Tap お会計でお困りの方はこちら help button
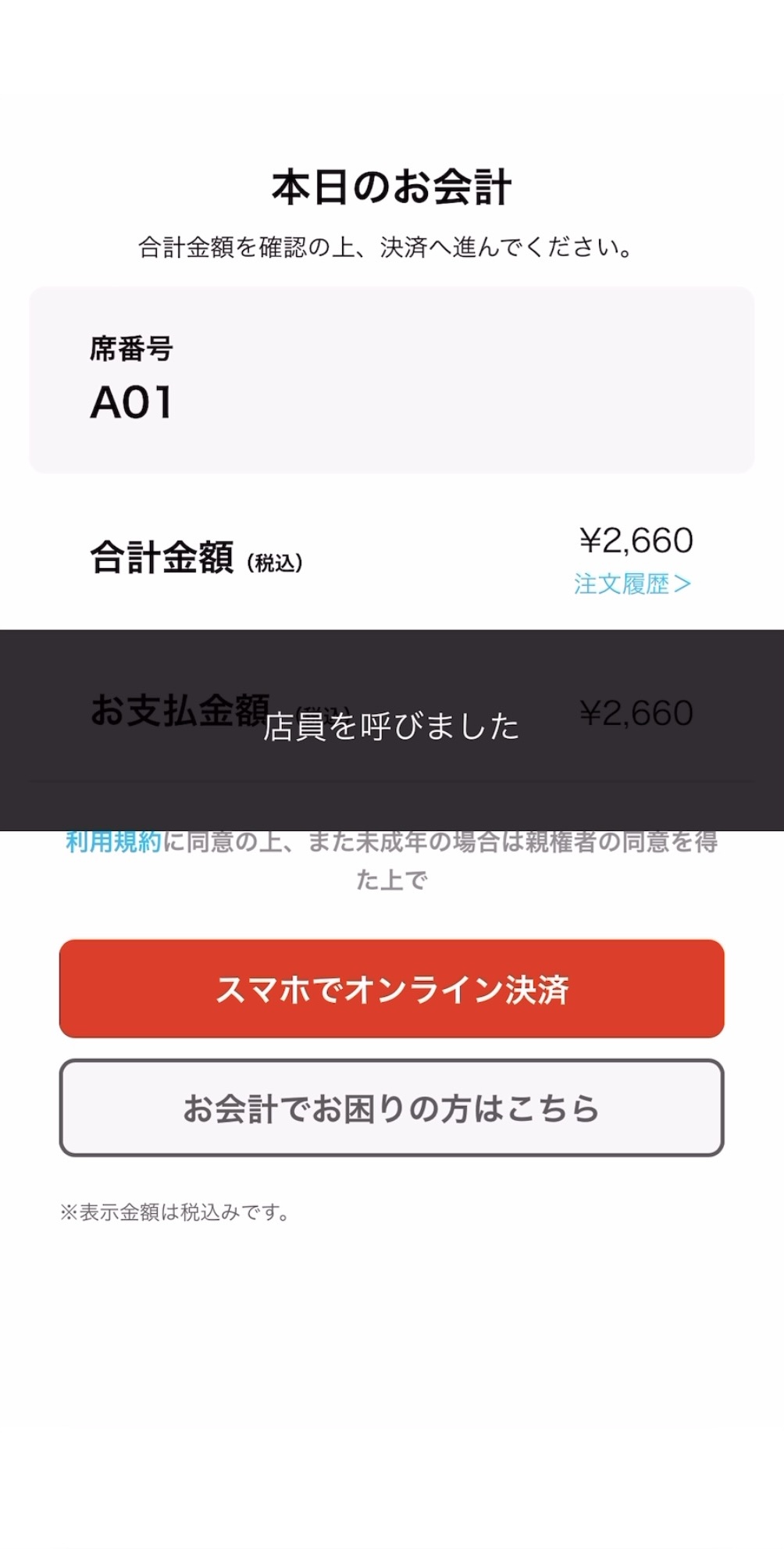Image resolution: width=784 pixels, height=1549 pixels. (x=391, y=1108)
